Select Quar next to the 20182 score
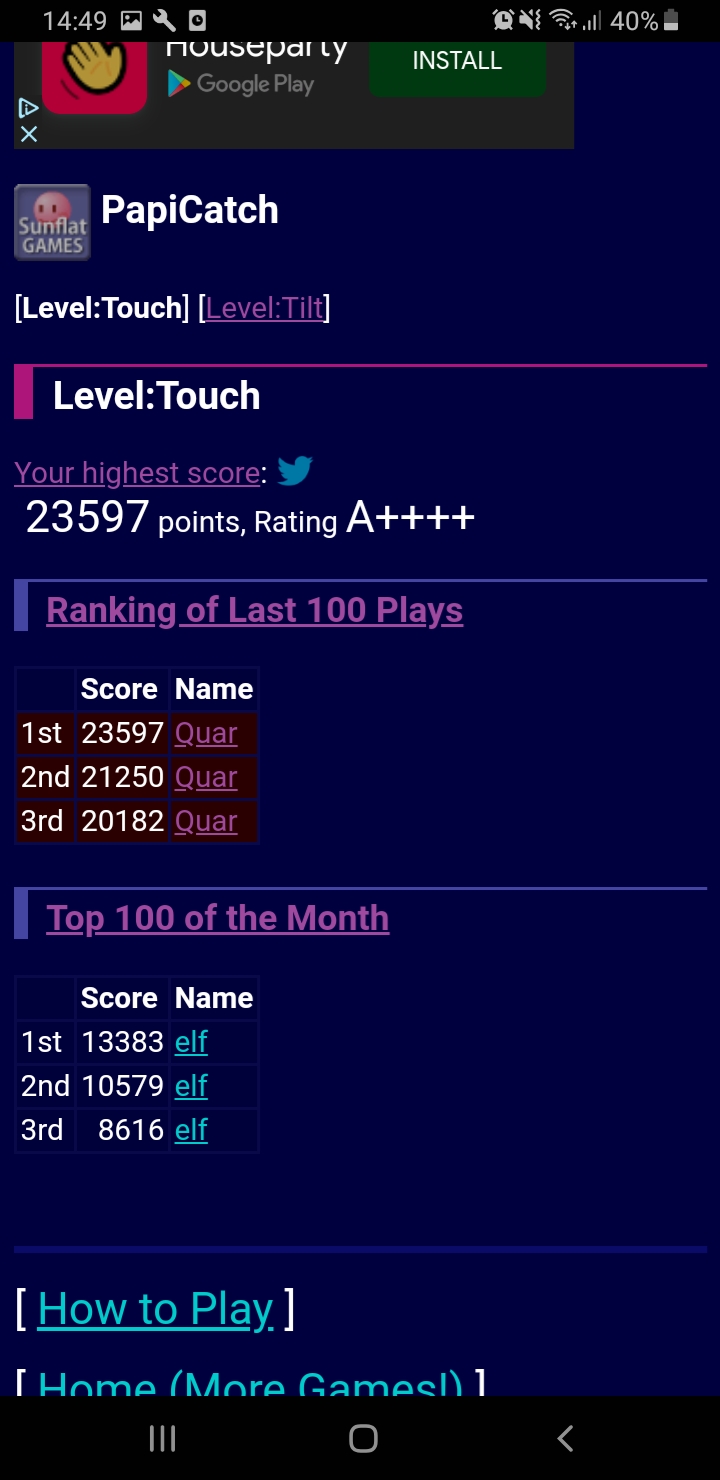The image size is (720, 1480). (x=206, y=821)
